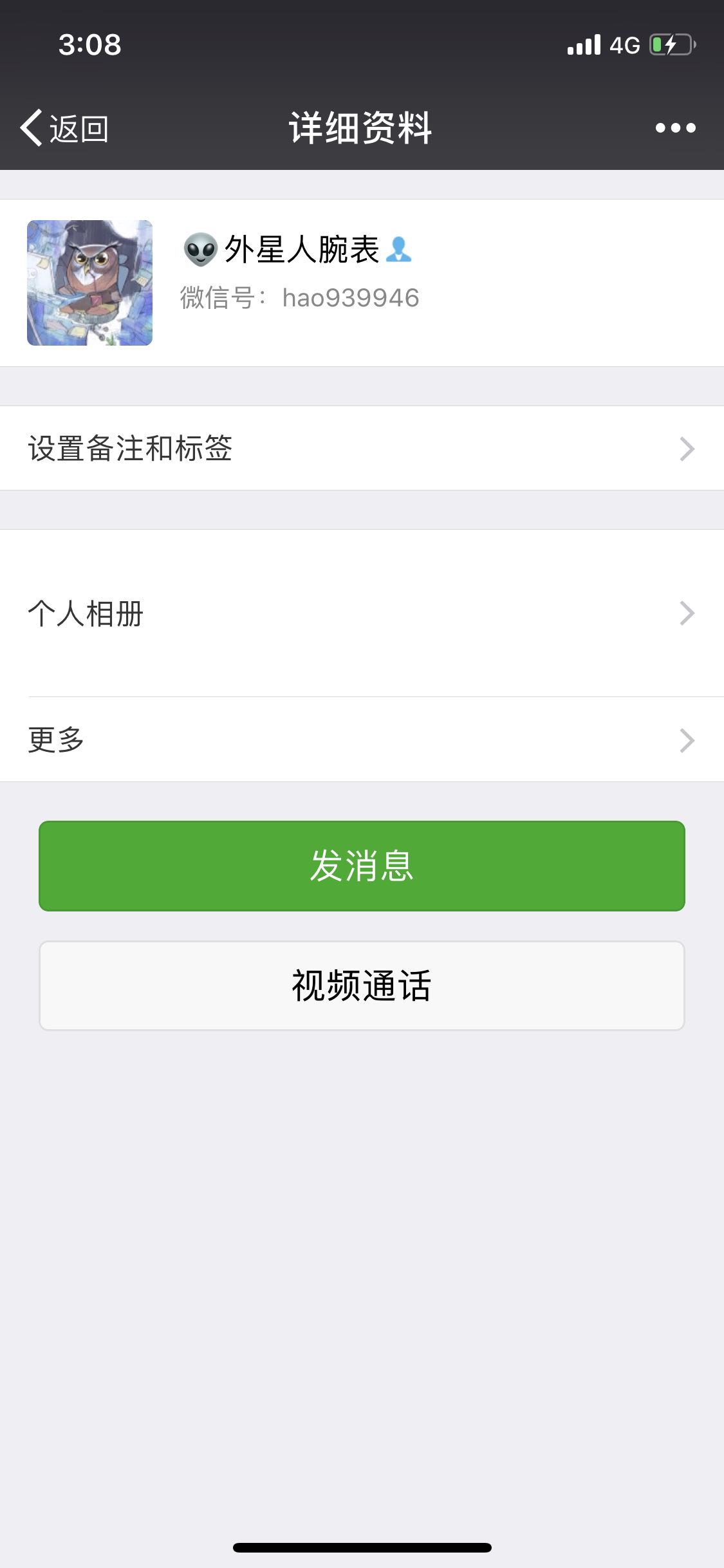Tap 发消息 to send a message

point(362,866)
